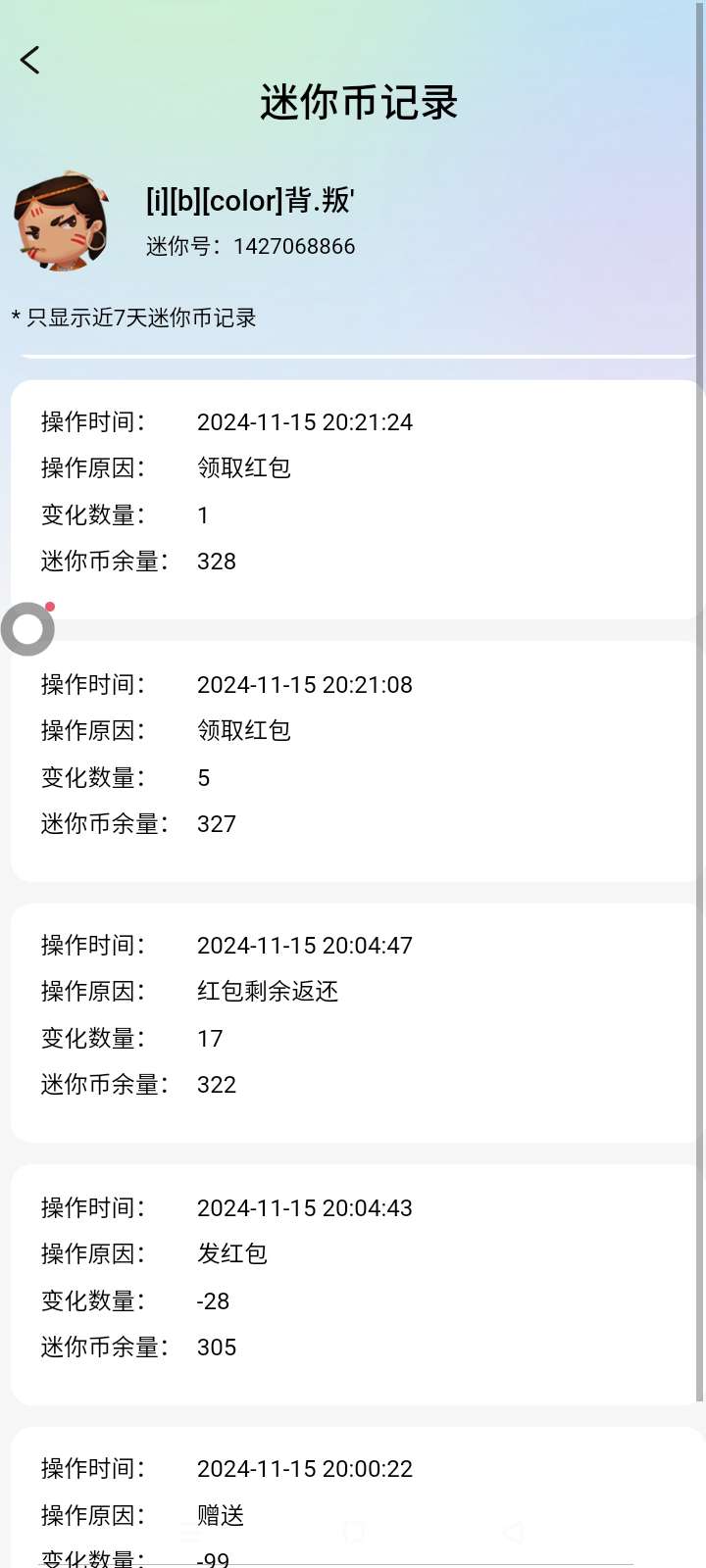Go back using the top-left arrow
This screenshot has width=706, height=1568.
click(x=30, y=60)
